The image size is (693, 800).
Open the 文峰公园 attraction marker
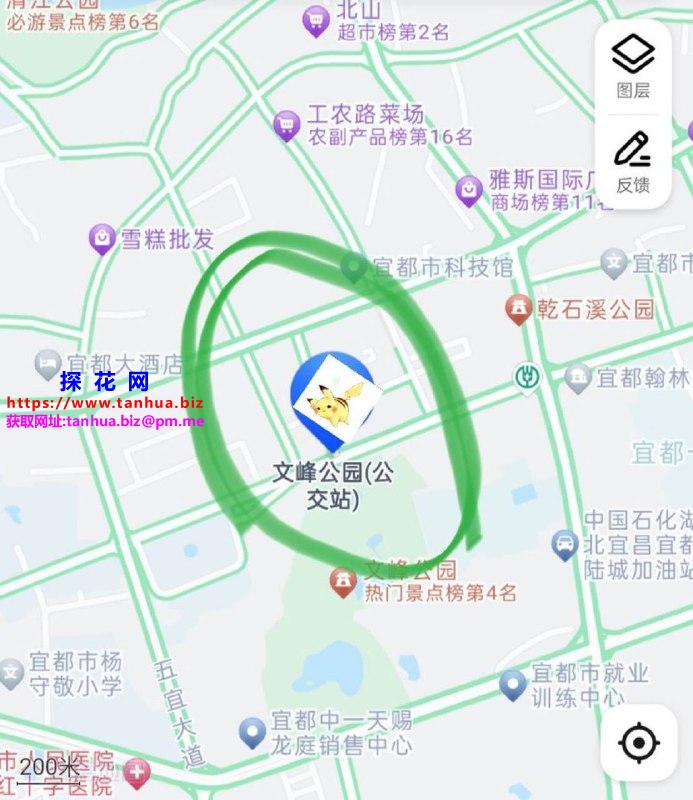click(343, 581)
